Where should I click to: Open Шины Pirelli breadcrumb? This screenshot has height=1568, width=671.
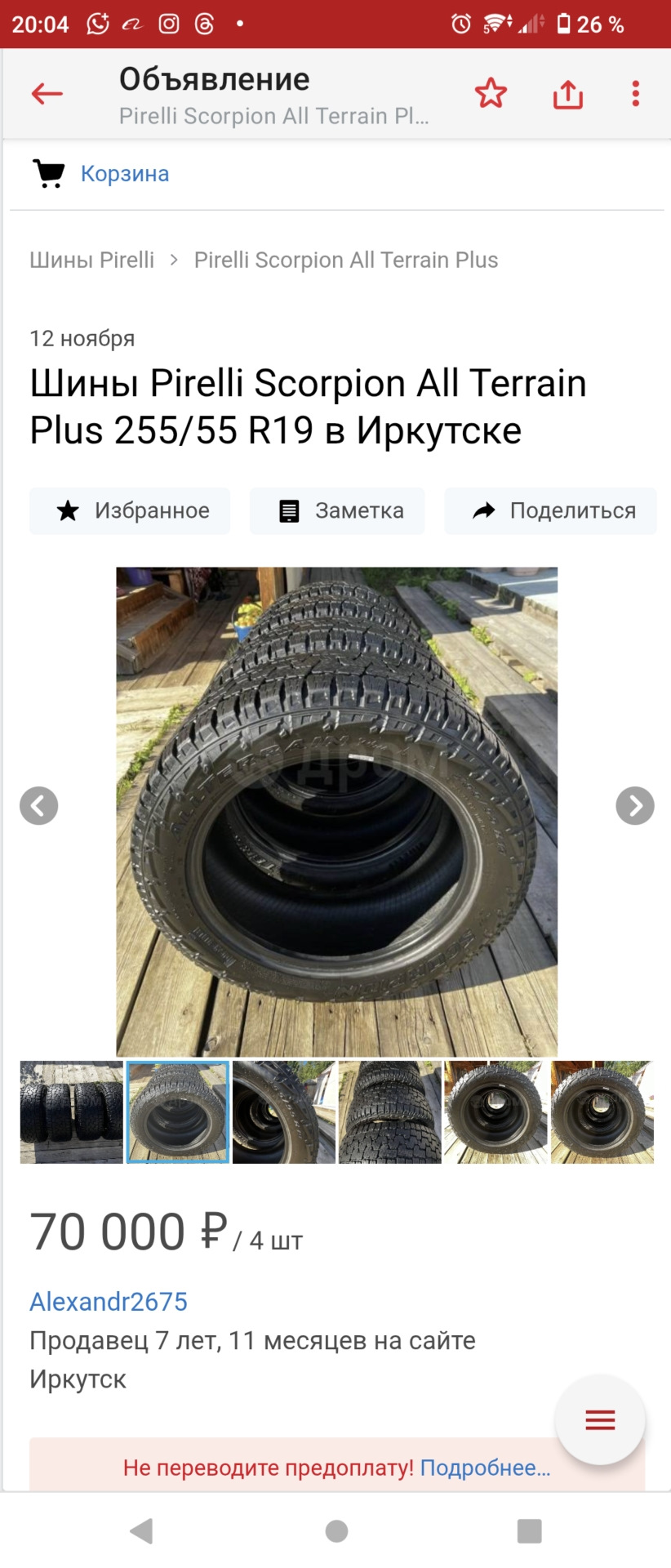coord(91,260)
